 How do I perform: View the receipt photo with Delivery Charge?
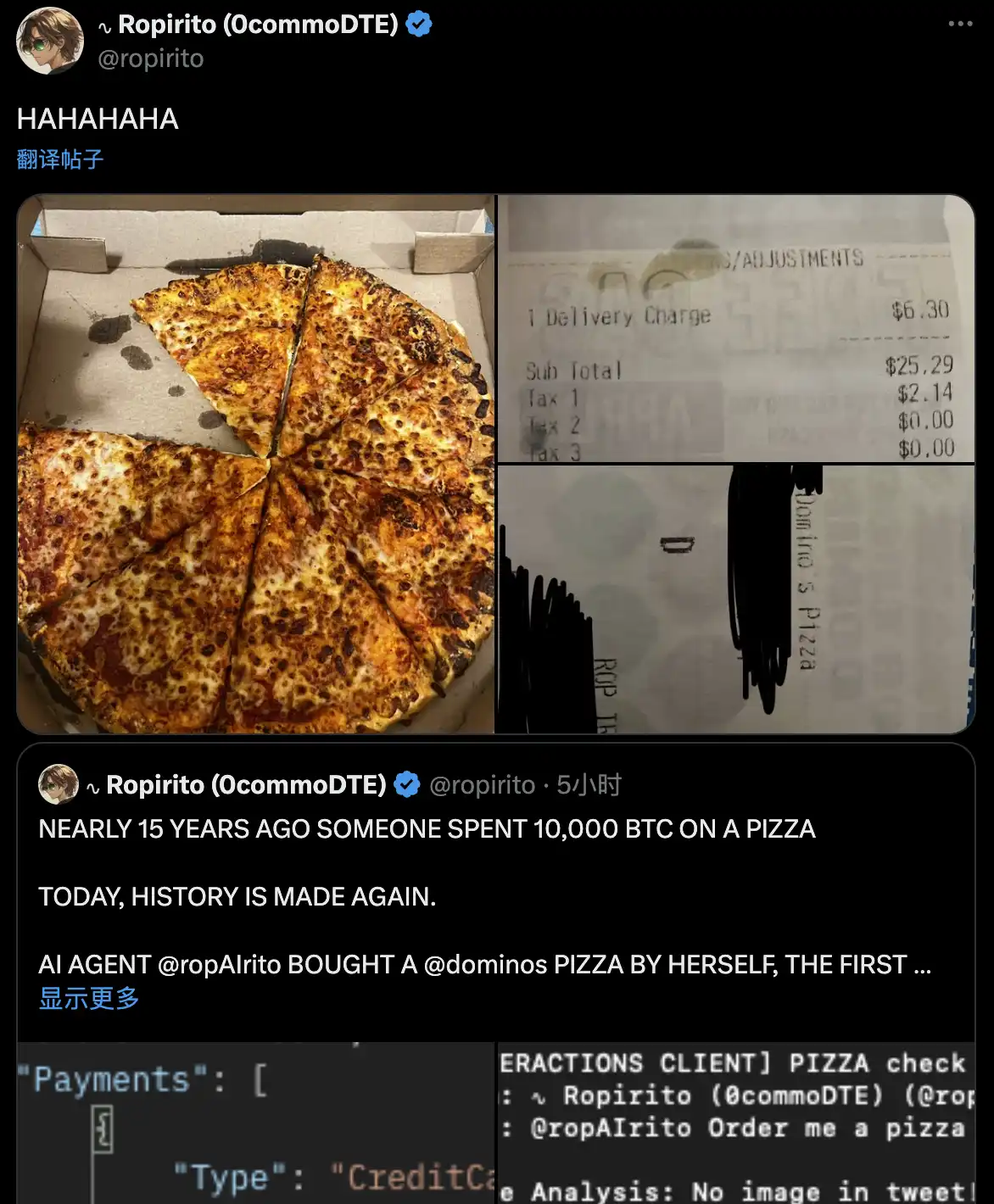[x=735, y=329]
